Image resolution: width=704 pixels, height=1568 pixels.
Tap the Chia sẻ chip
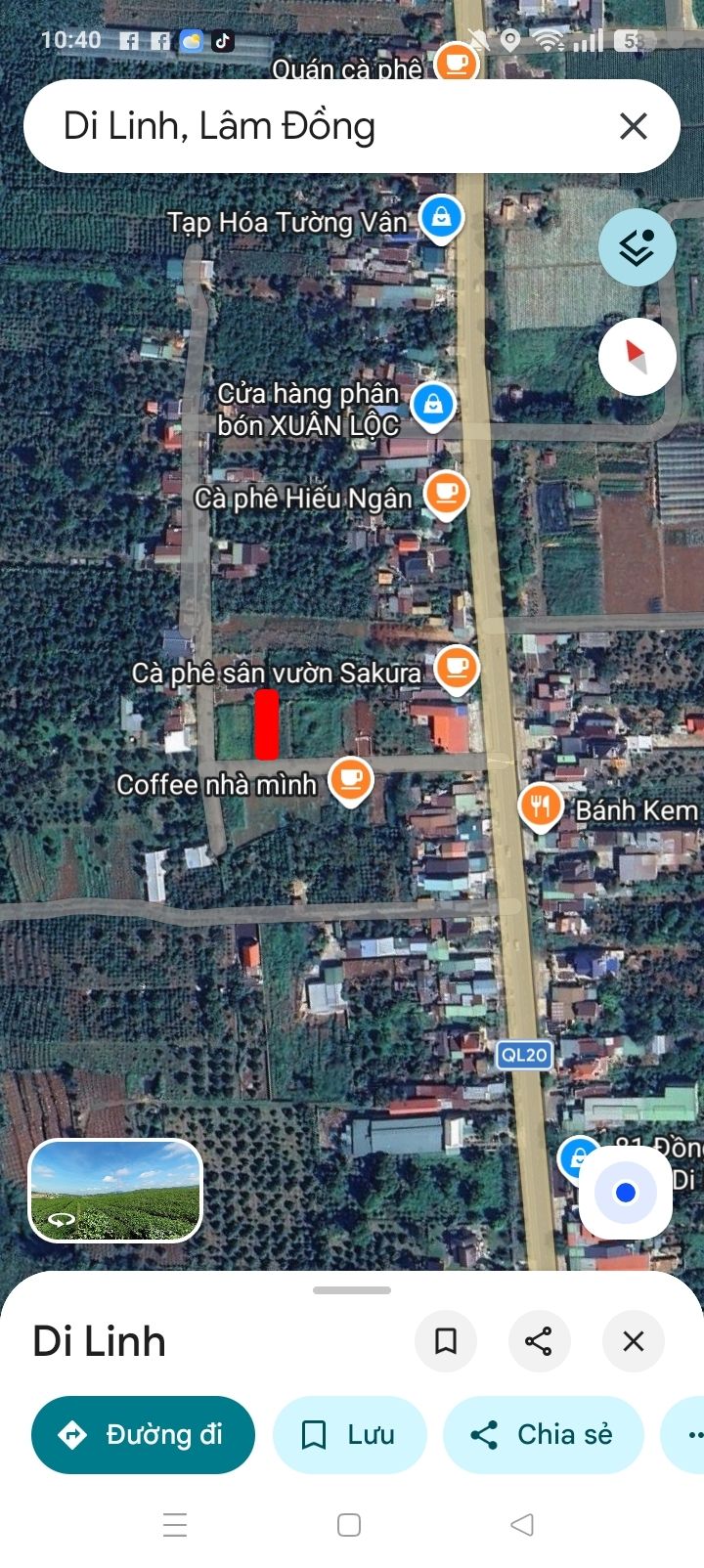[x=544, y=1434]
